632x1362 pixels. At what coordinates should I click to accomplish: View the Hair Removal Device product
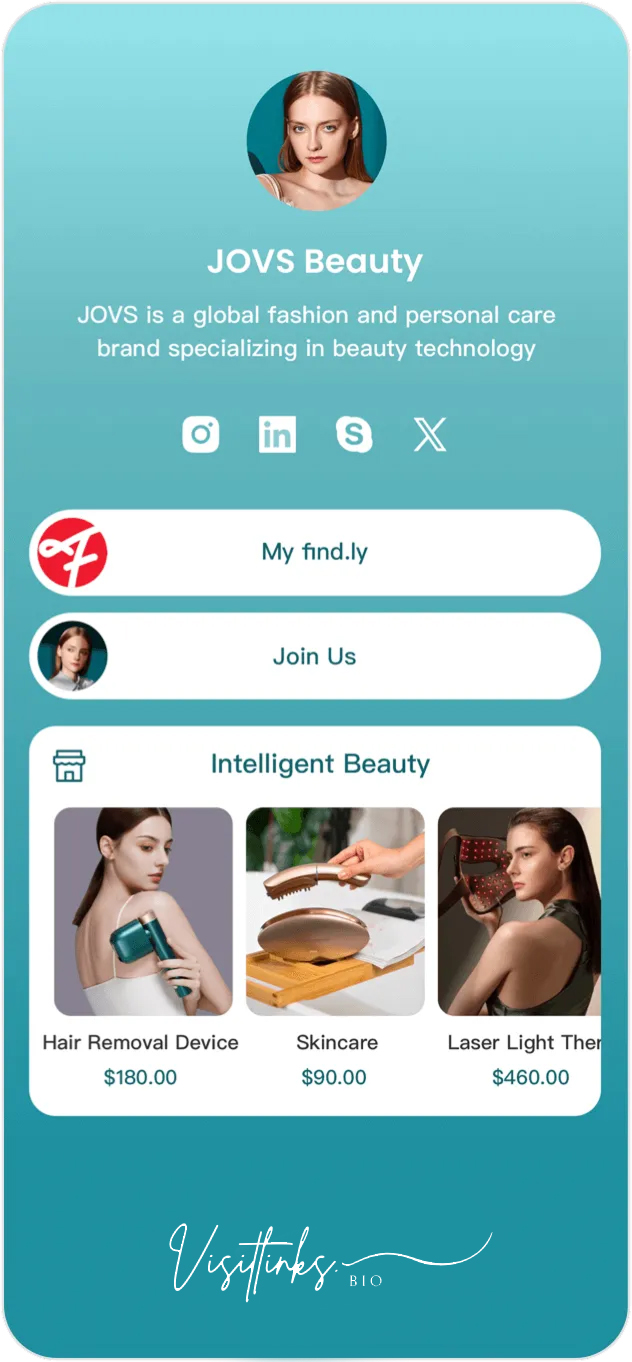(x=142, y=912)
